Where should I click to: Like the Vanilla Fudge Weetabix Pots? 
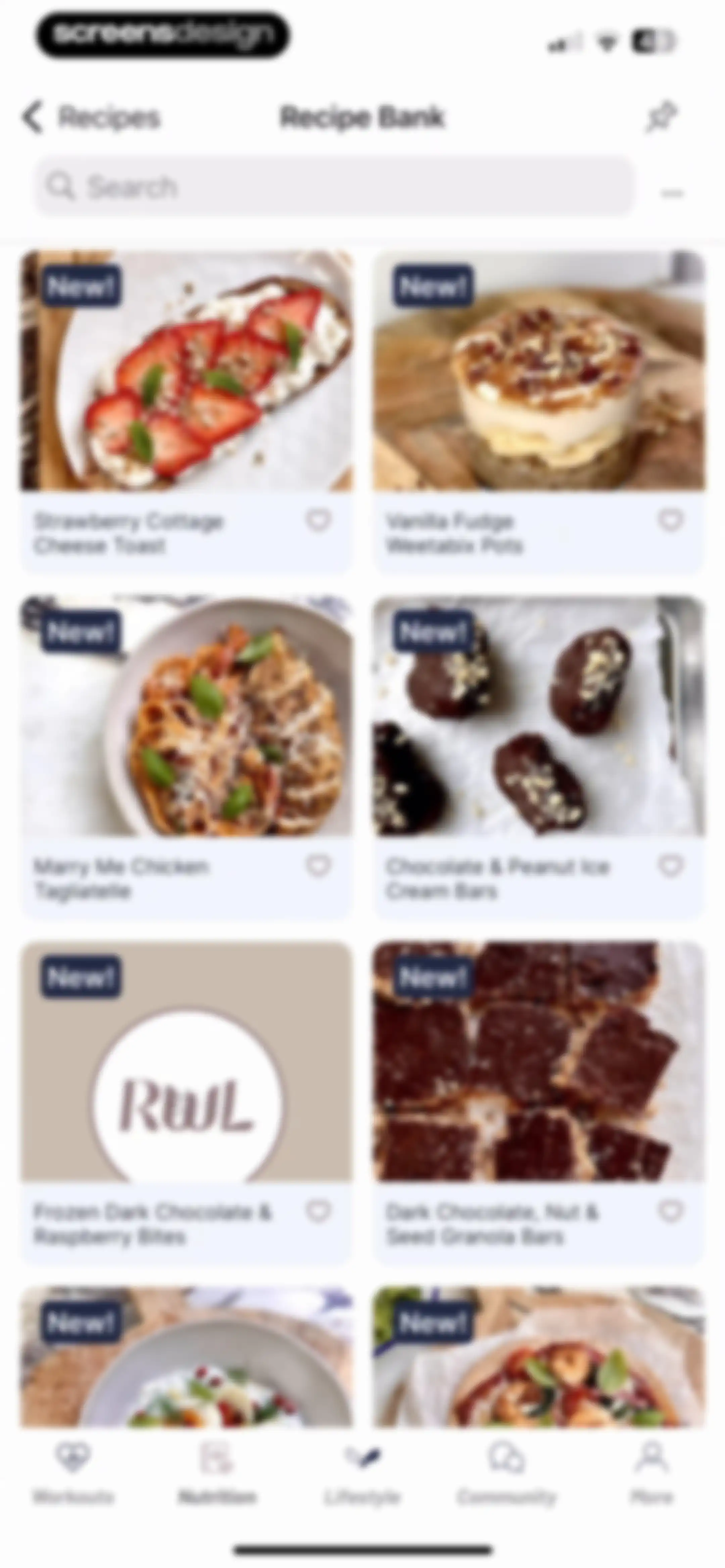coord(670,520)
